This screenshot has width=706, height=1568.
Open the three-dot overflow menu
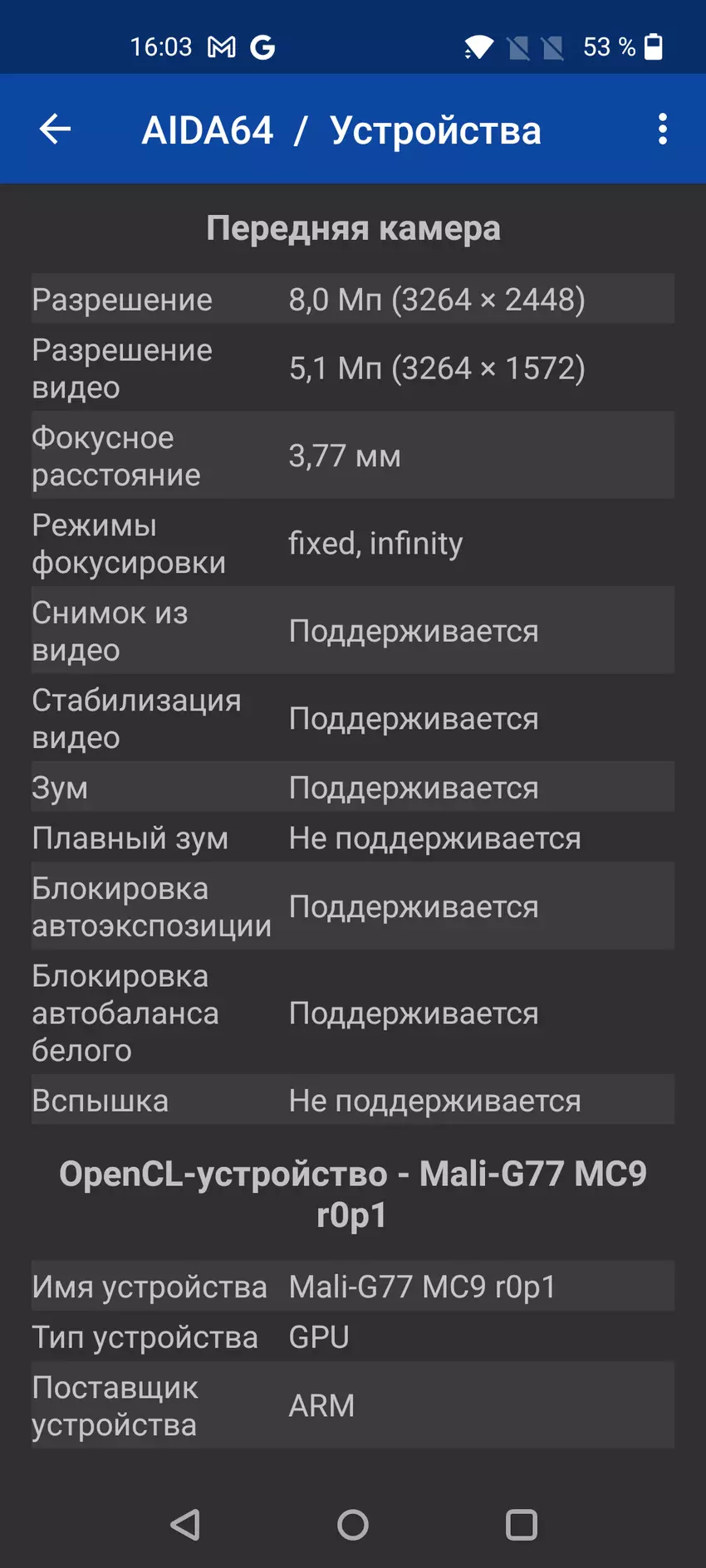[x=662, y=129]
